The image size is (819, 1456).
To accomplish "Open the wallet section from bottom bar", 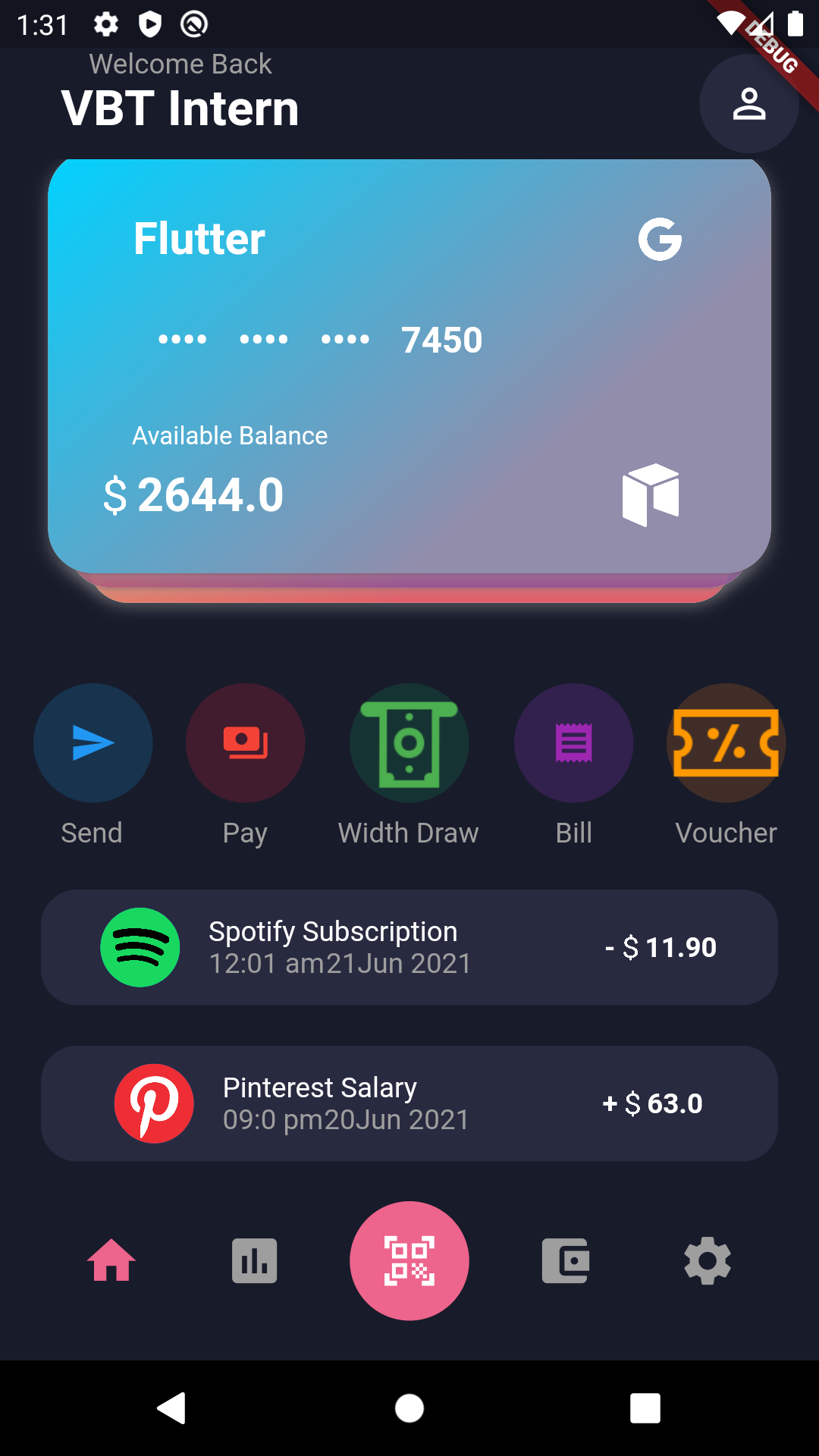I will (x=565, y=1261).
